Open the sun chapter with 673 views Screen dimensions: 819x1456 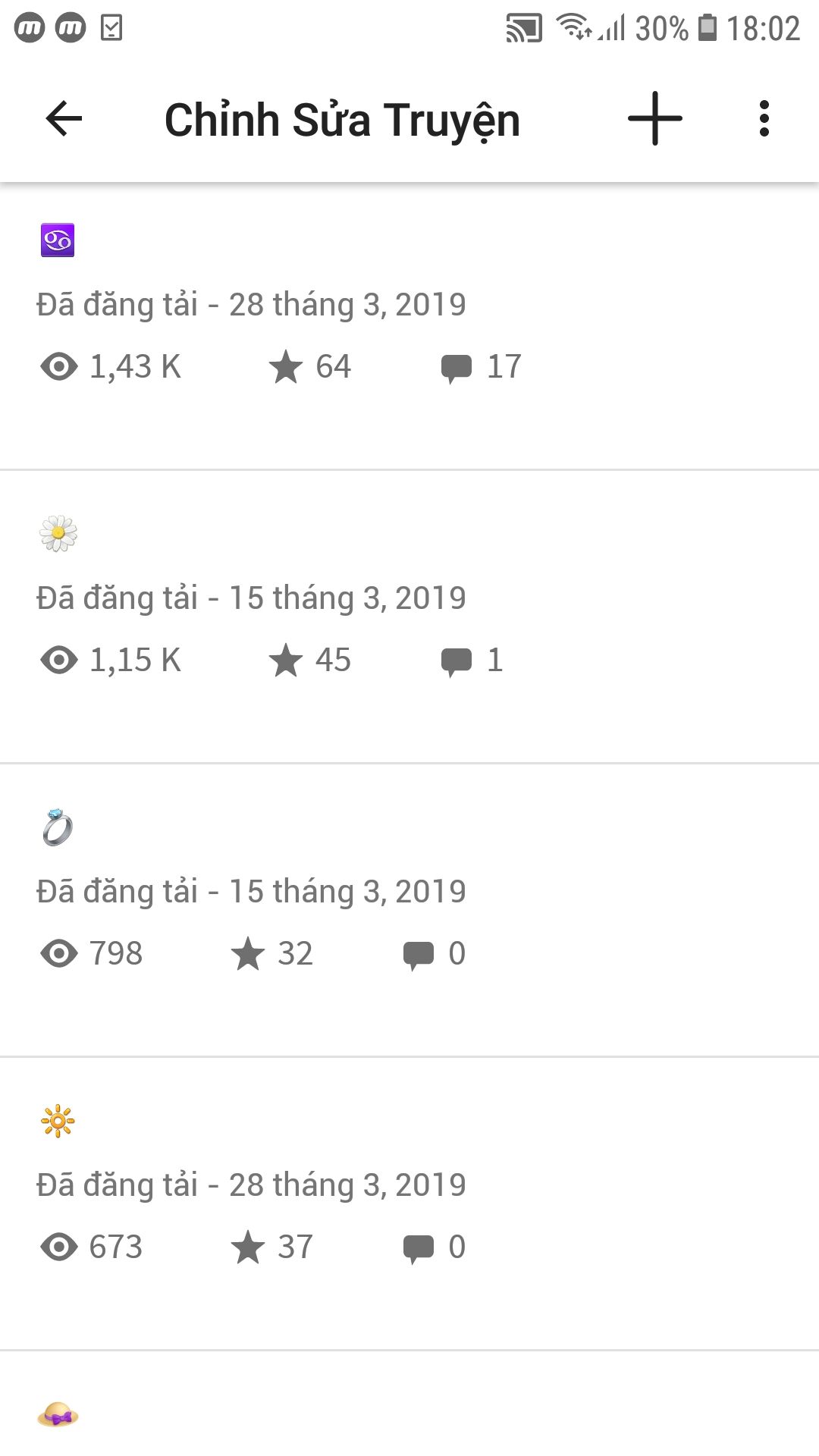click(409, 1203)
